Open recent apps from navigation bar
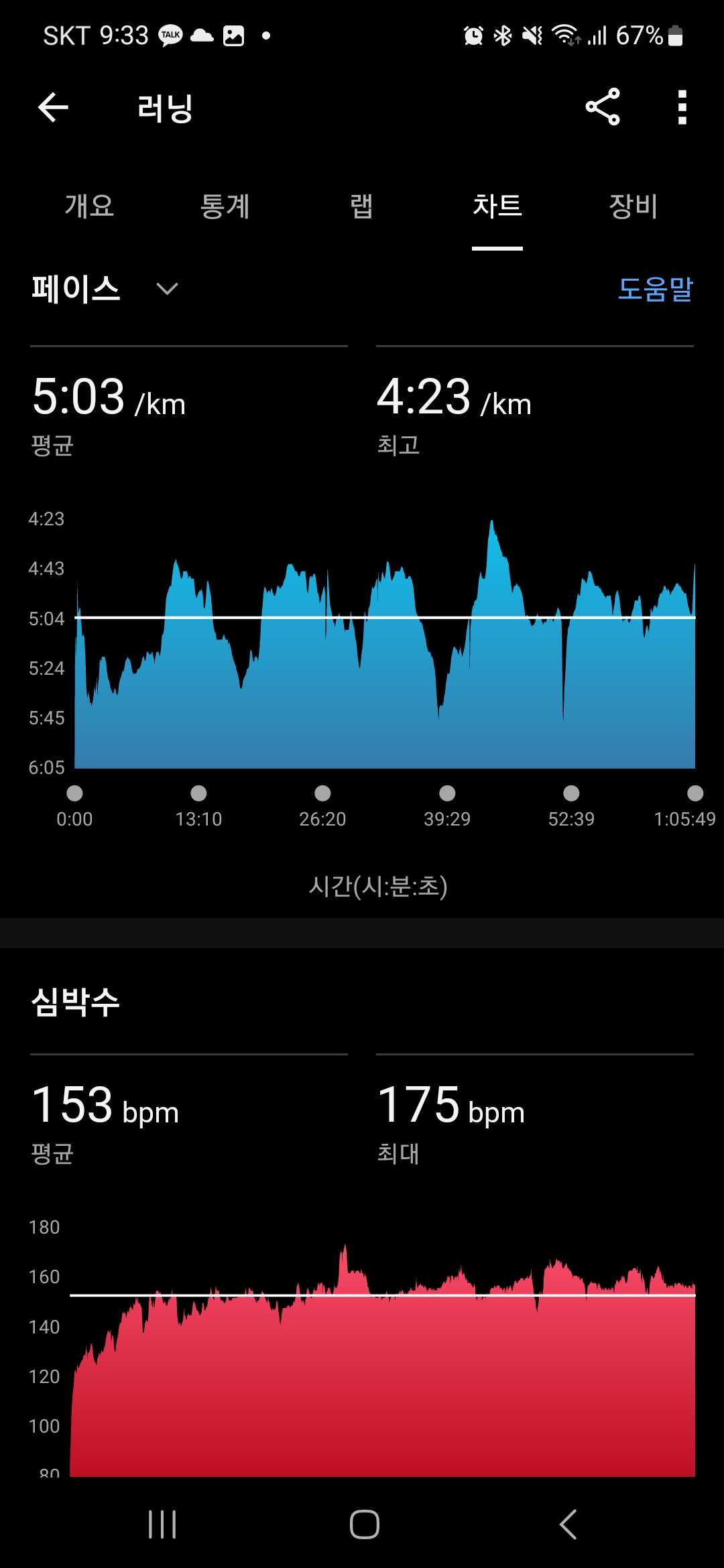 pos(162,1524)
